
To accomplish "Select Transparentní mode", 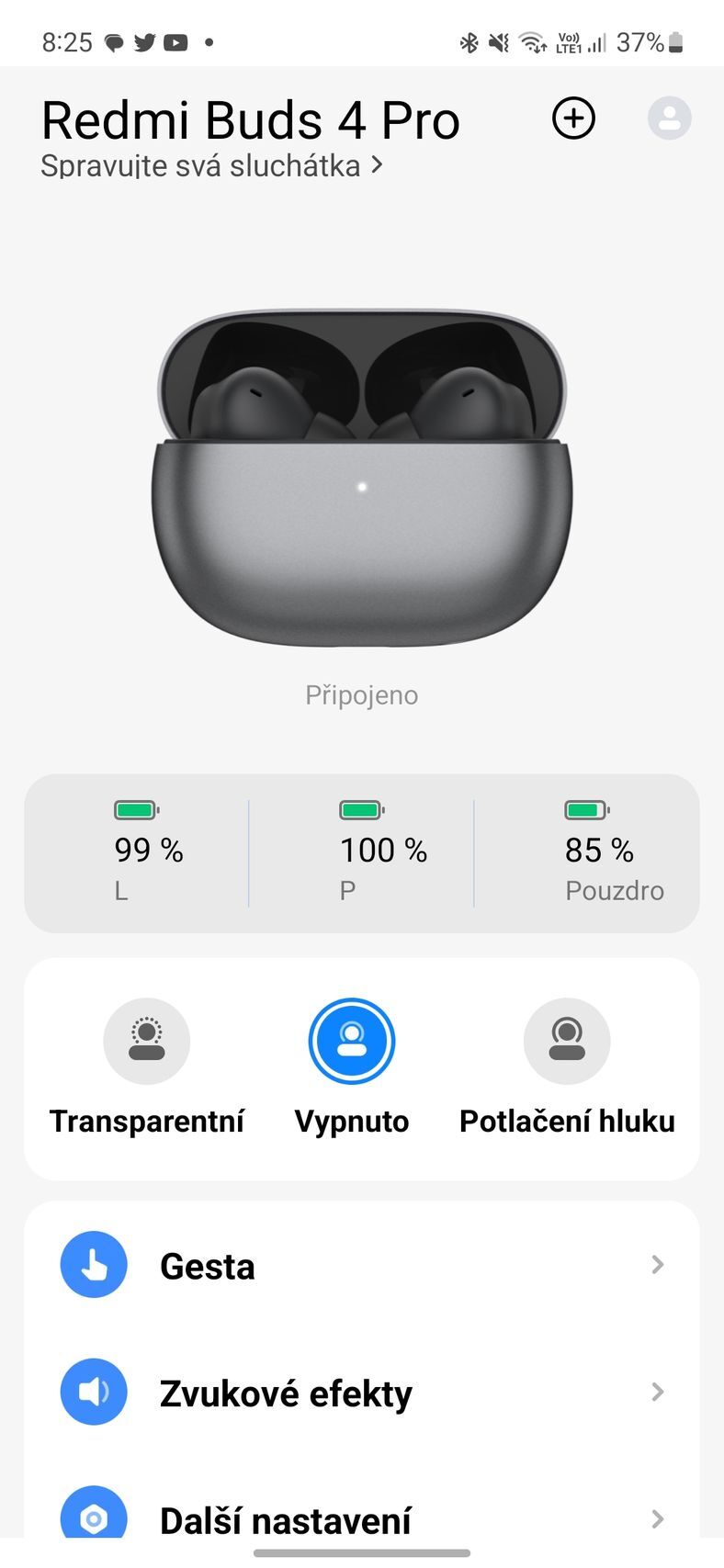I will [147, 1042].
